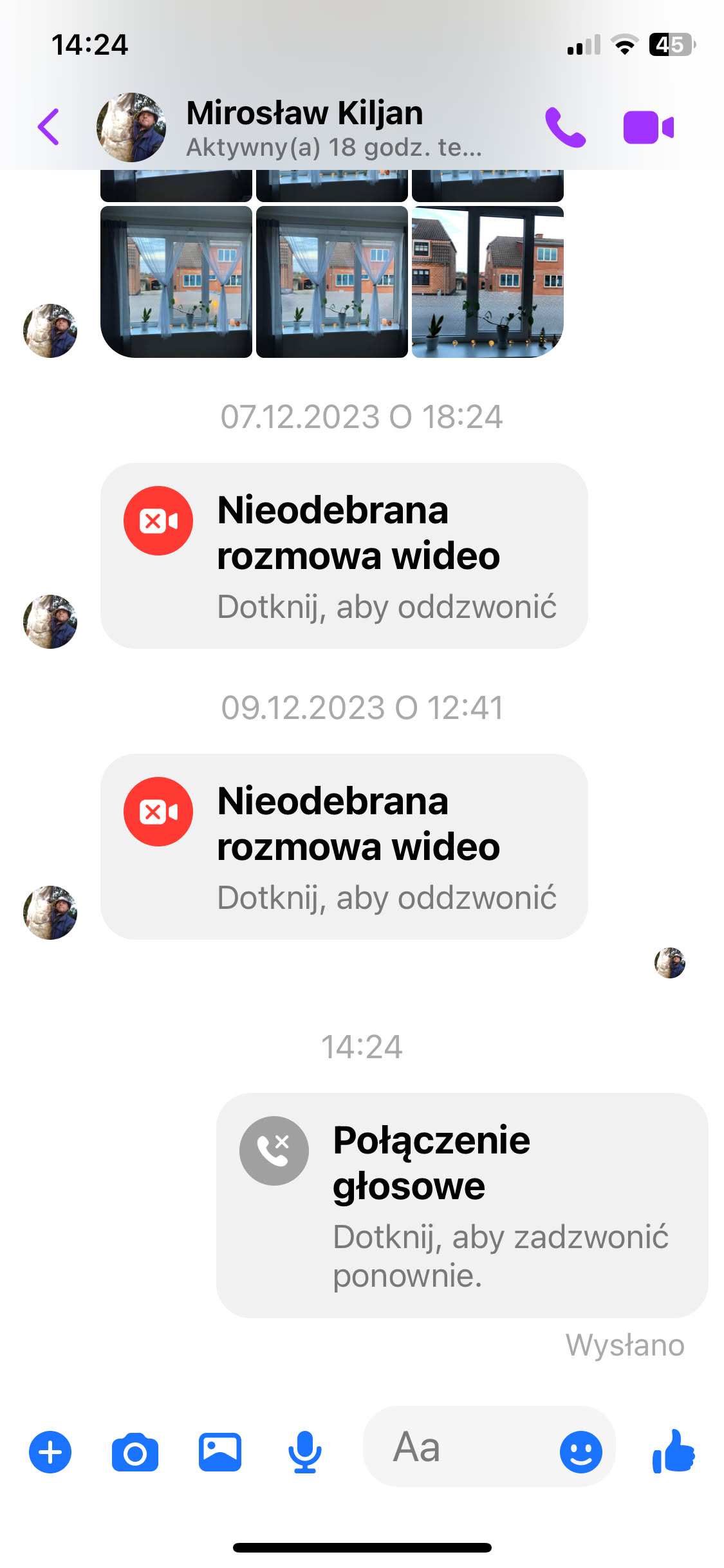724x1568 pixels.
Task: Send a thumbs-up like
Action: [673, 1452]
